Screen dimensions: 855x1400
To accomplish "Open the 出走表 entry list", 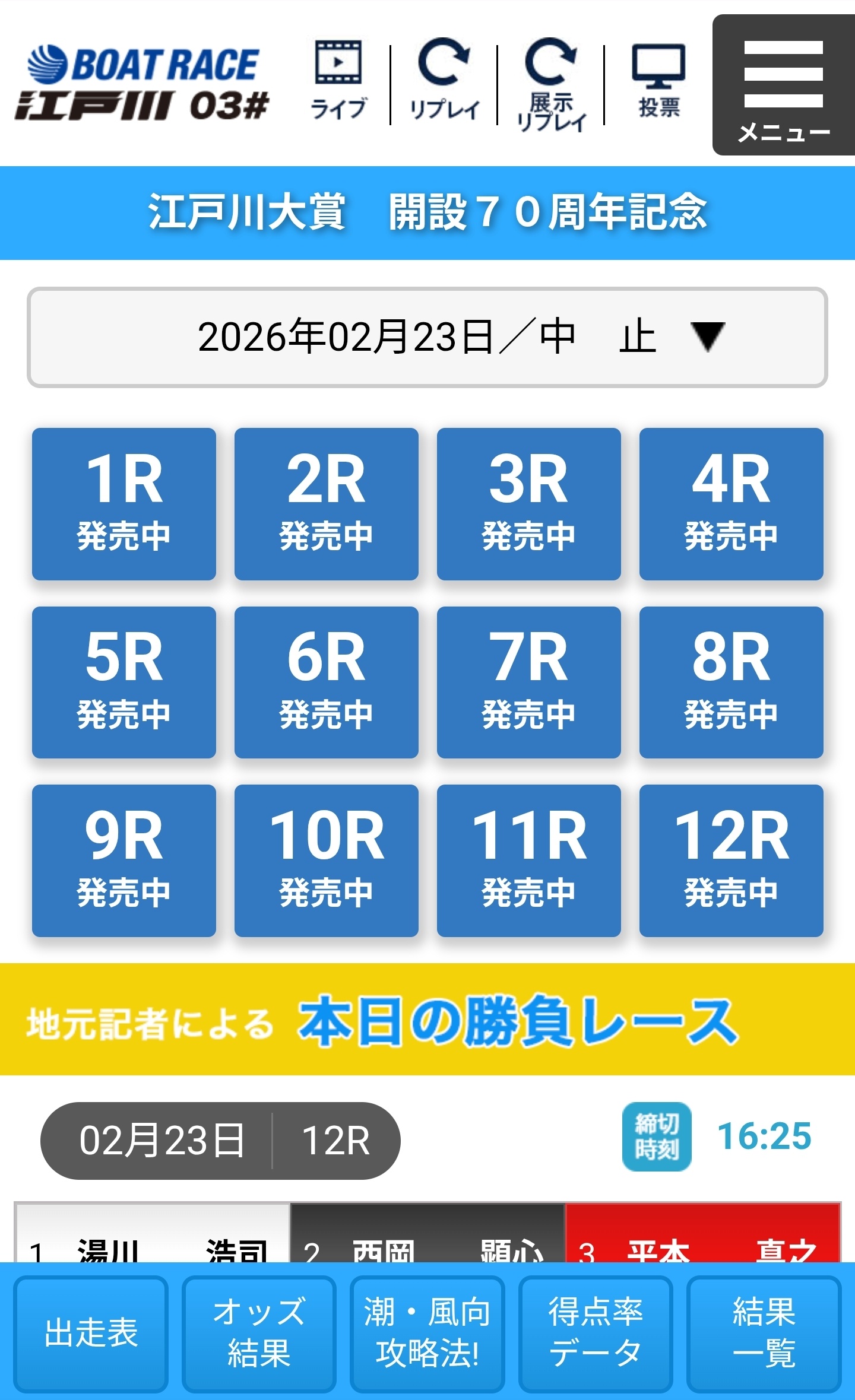I will (91, 1333).
